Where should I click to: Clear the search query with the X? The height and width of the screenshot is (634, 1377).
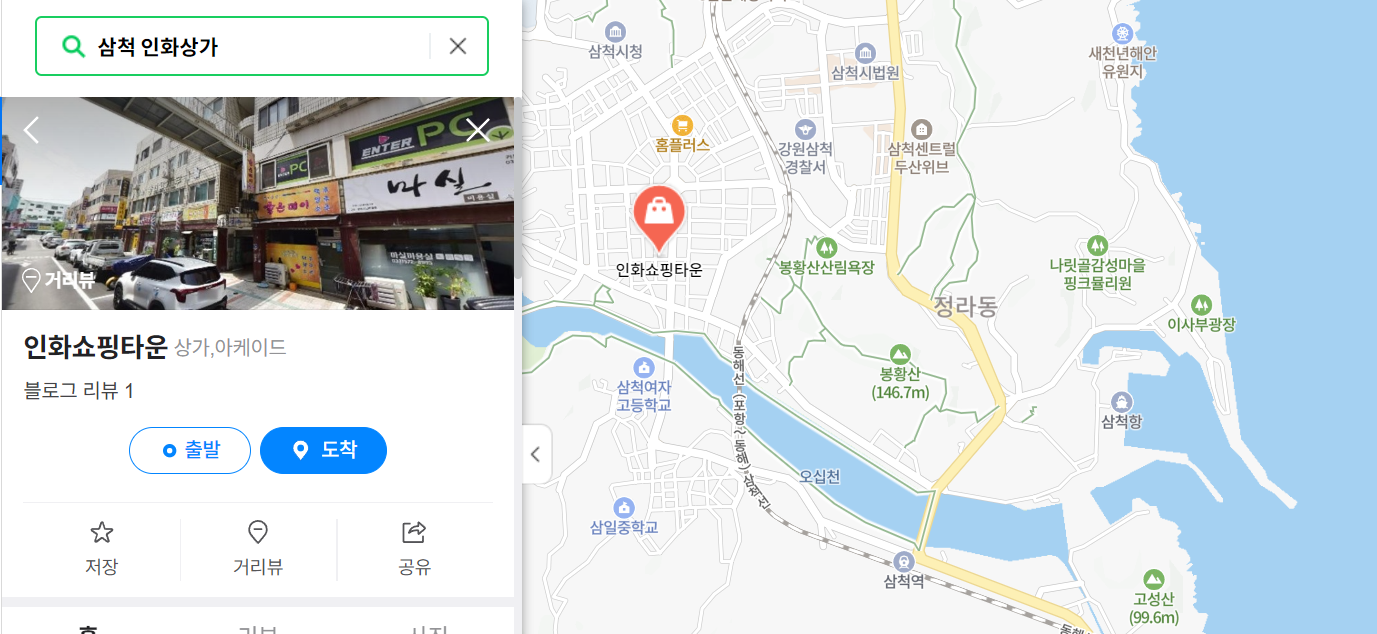(x=458, y=46)
